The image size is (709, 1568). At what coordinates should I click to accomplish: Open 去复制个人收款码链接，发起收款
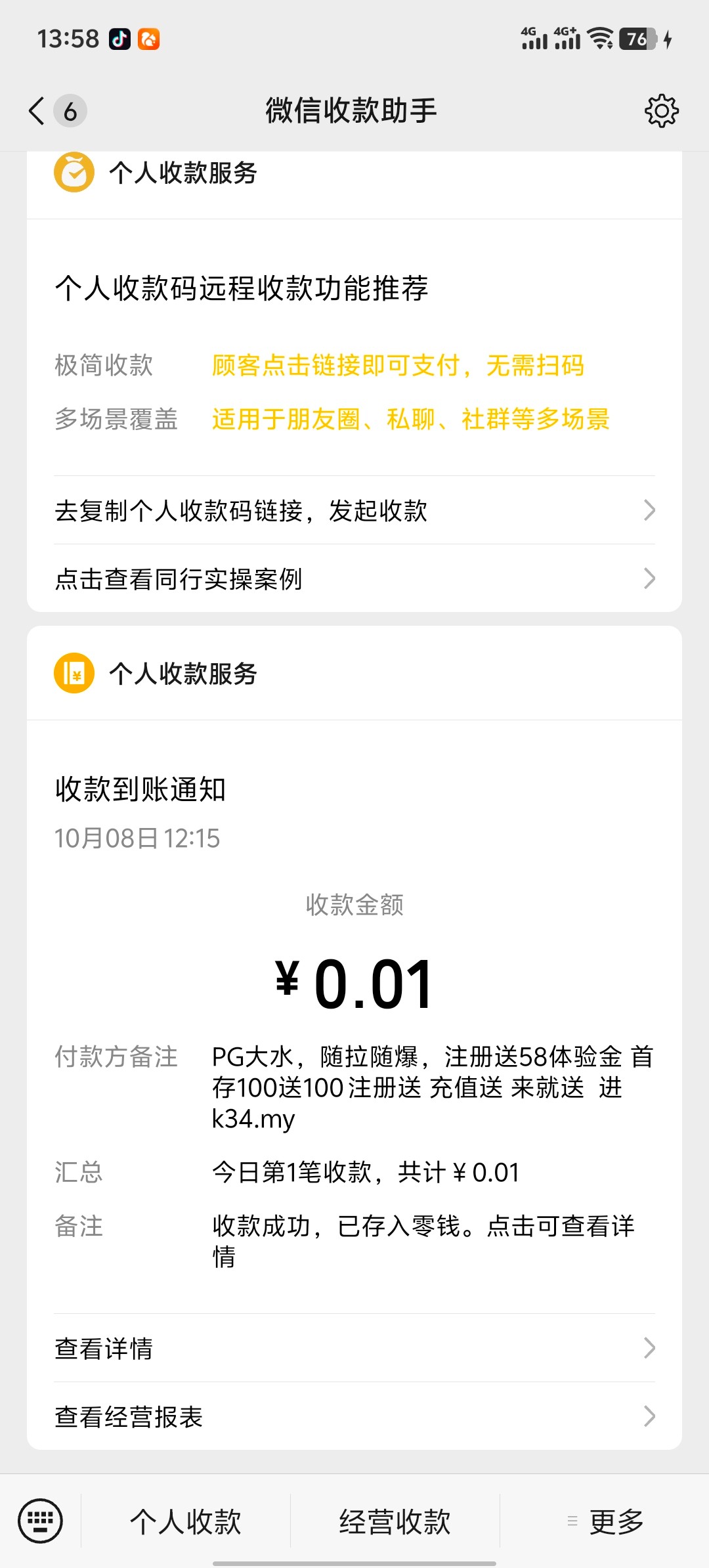354,510
